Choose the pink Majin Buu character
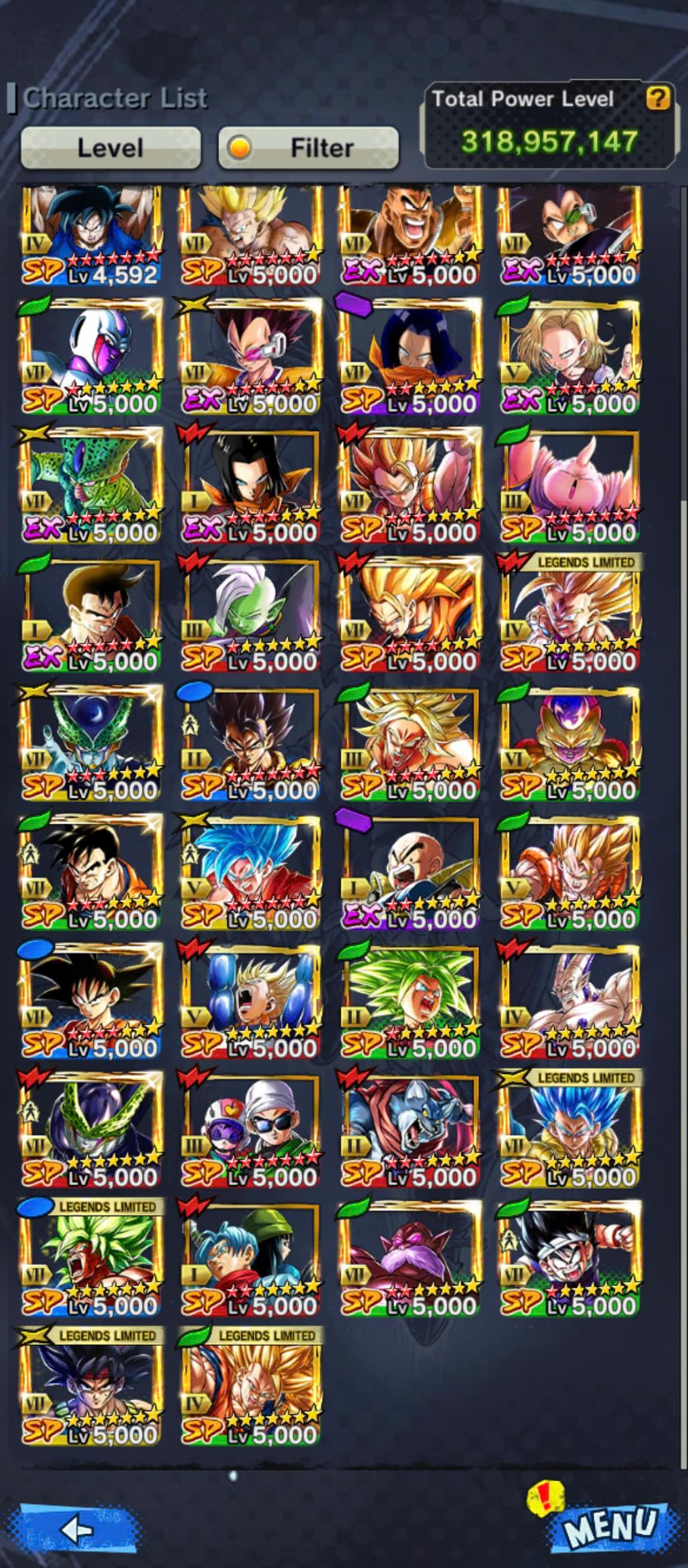This screenshot has height=1568, width=688. pos(570,484)
